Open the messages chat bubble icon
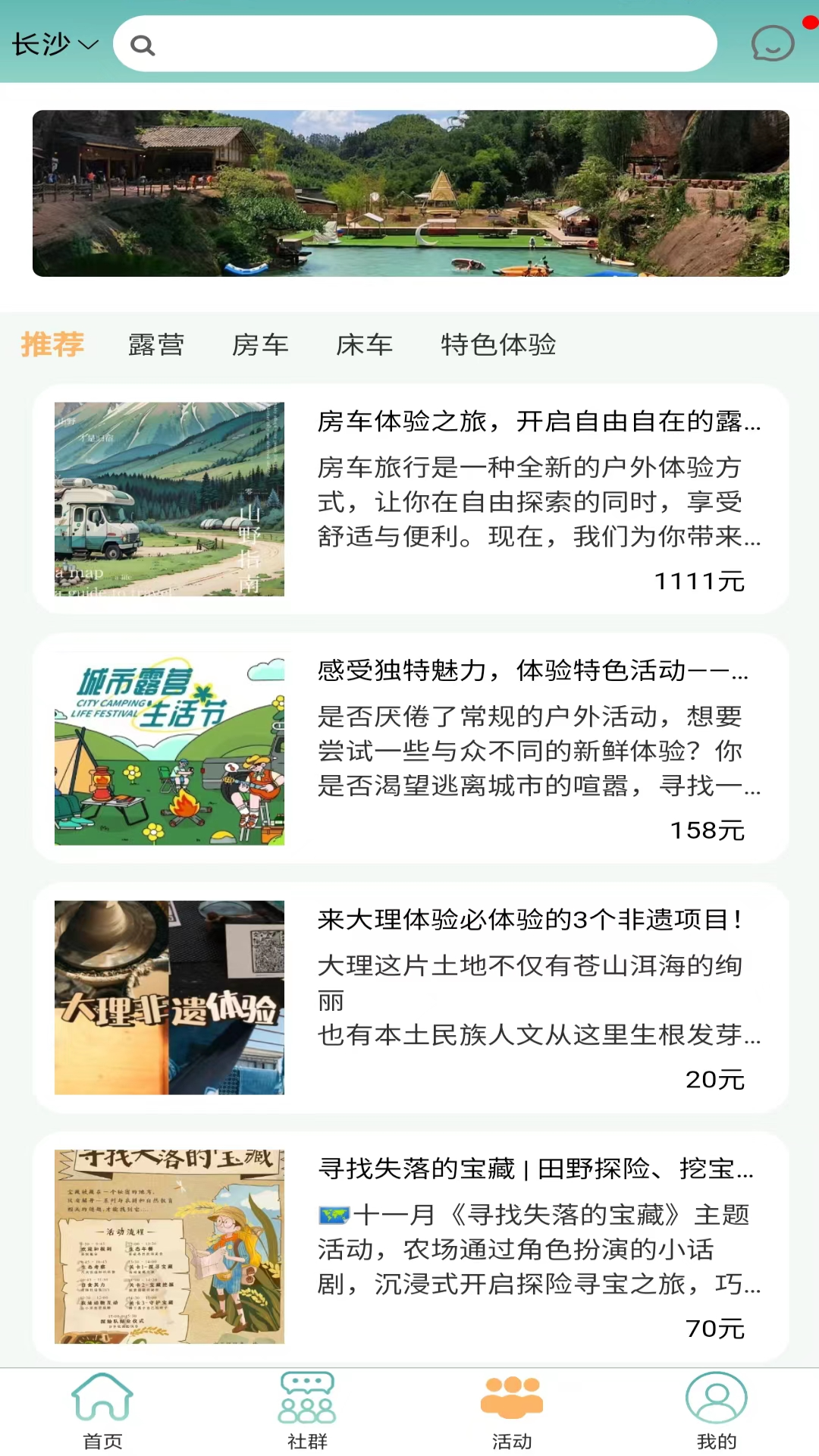This screenshot has height=1456, width=819. point(773,43)
